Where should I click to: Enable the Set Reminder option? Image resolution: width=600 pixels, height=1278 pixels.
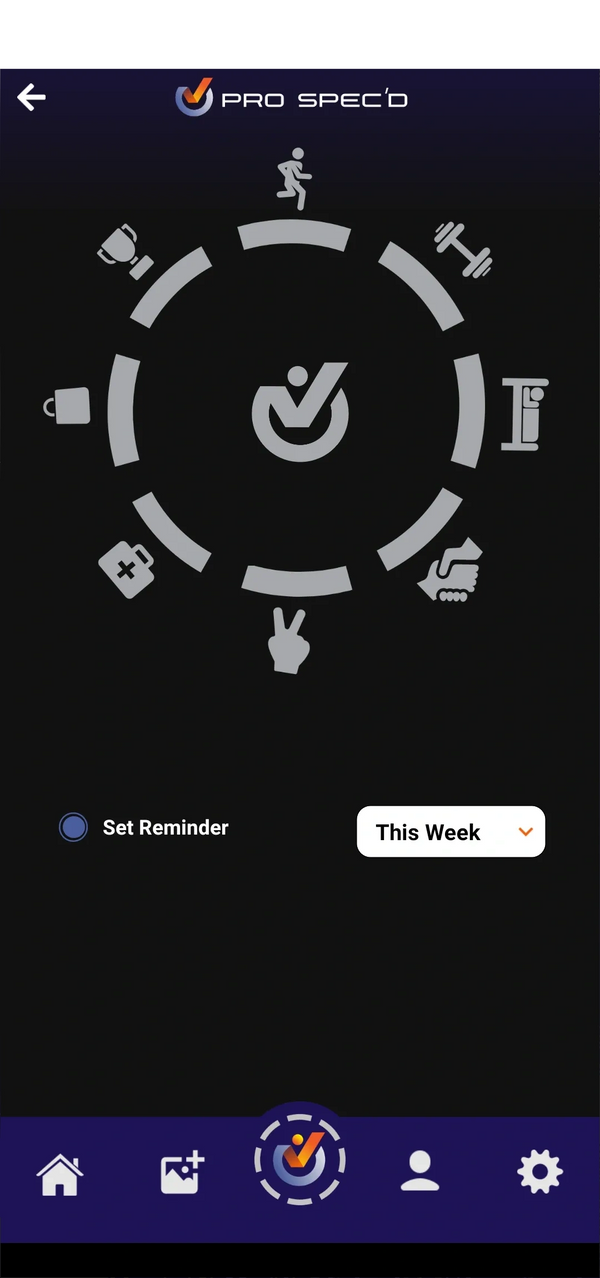(x=73, y=827)
